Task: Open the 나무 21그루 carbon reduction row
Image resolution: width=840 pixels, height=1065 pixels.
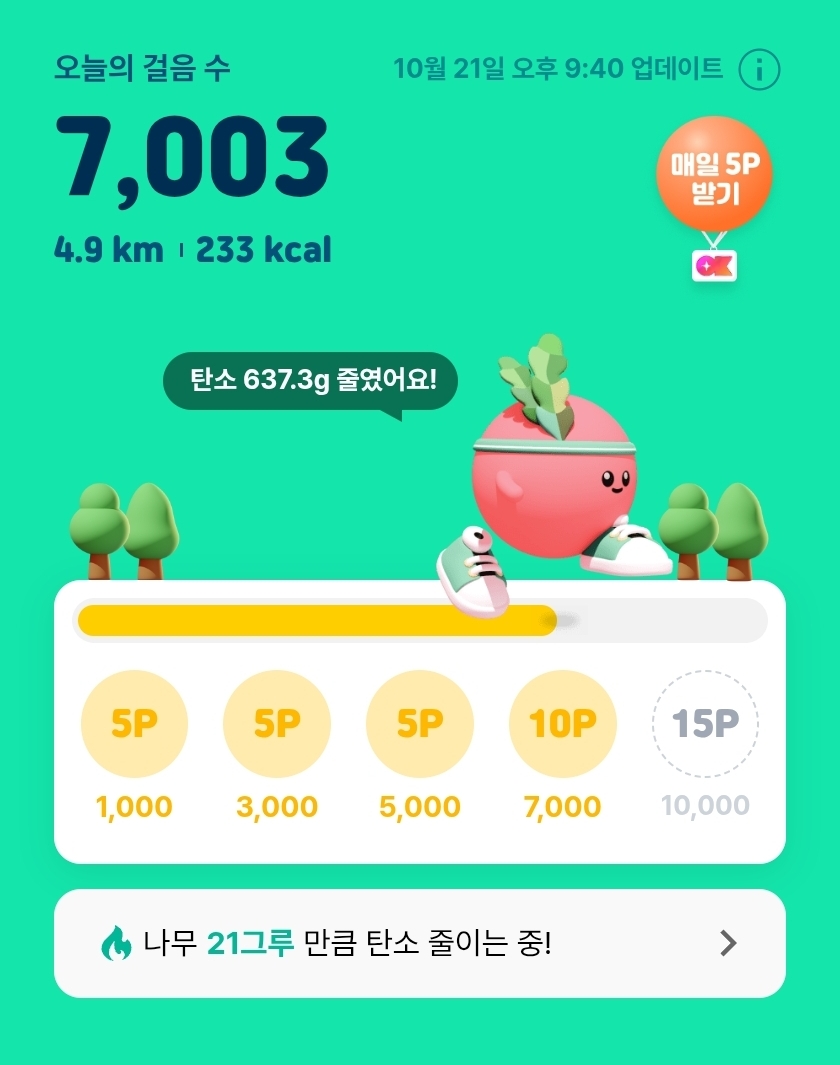Action: [420, 943]
